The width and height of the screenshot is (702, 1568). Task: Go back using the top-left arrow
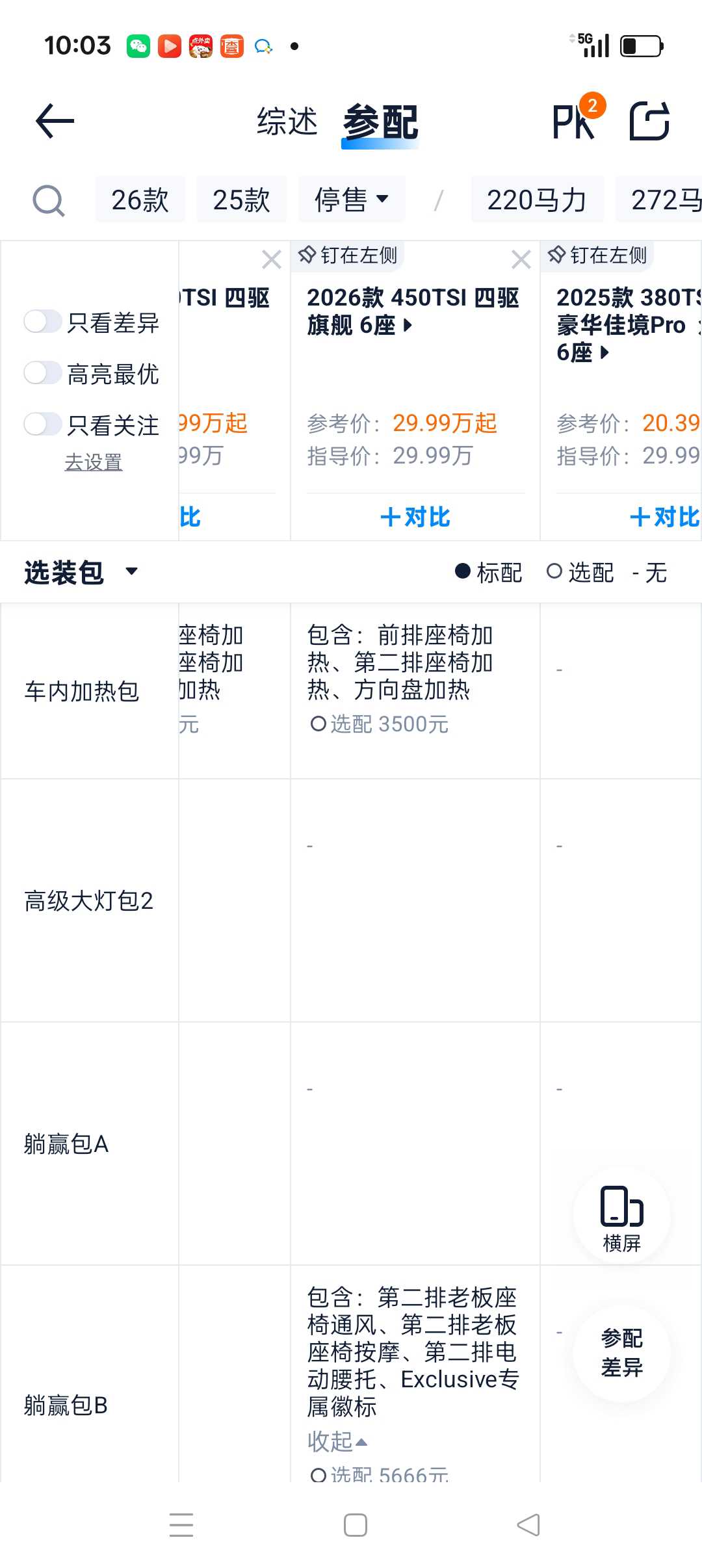coord(55,121)
